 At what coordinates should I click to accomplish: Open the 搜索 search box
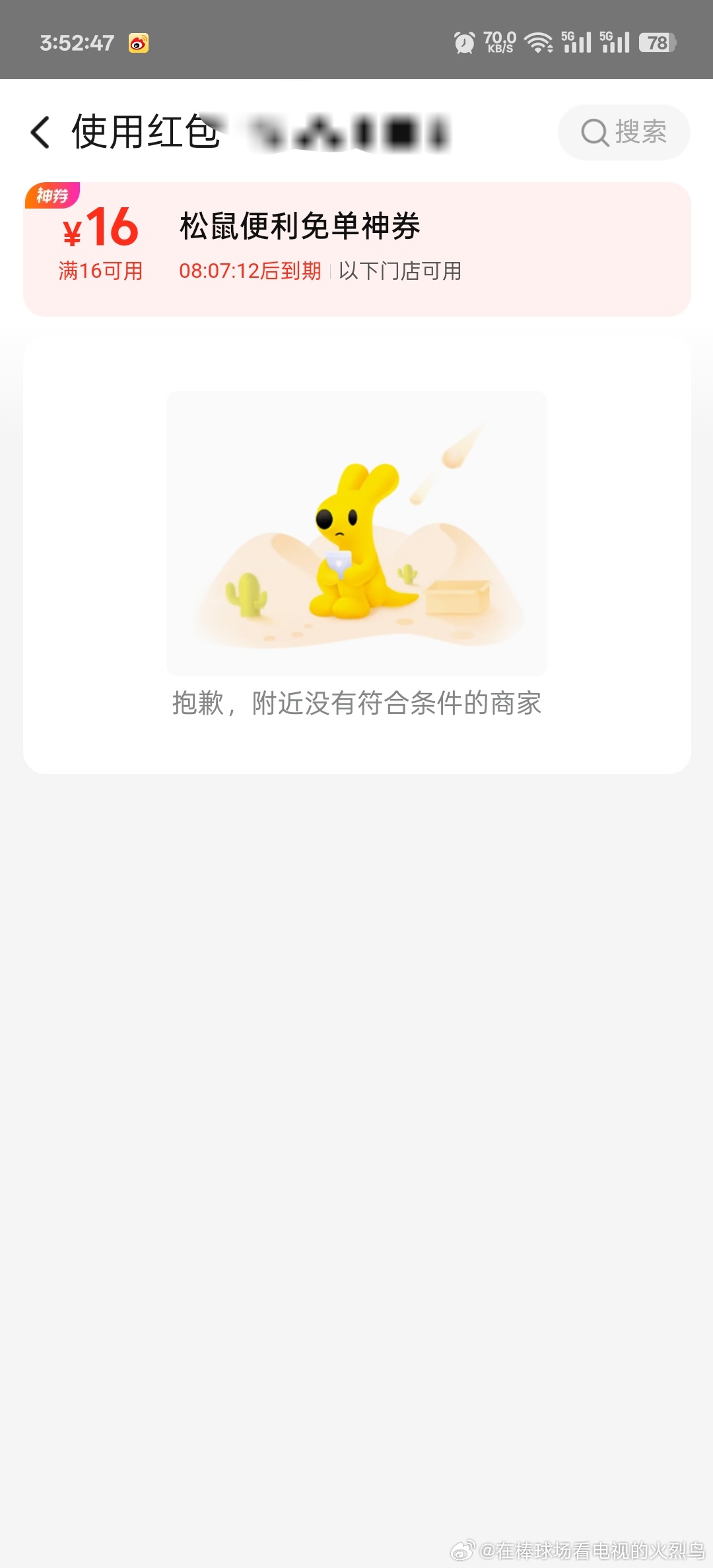[624, 132]
